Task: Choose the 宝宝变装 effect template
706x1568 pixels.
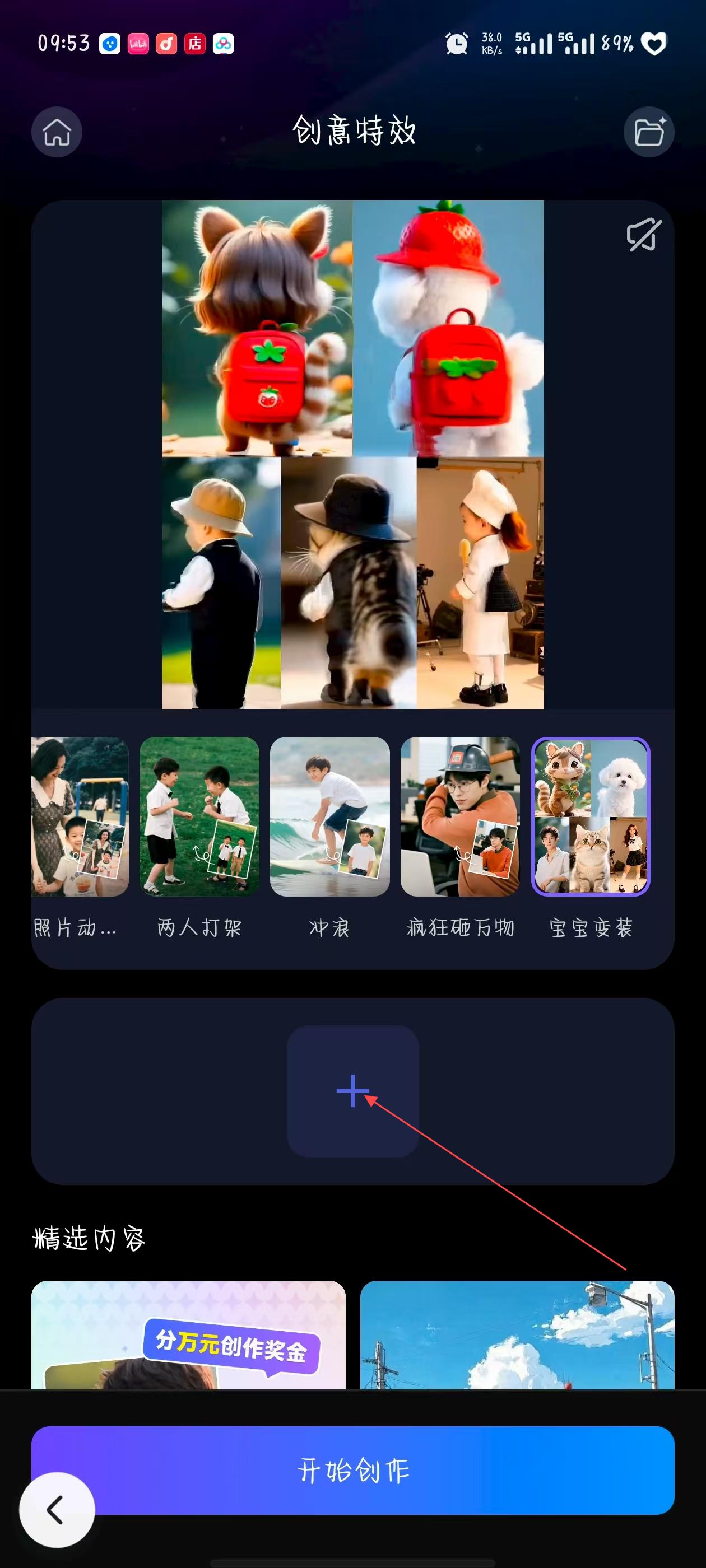Action: point(590,817)
